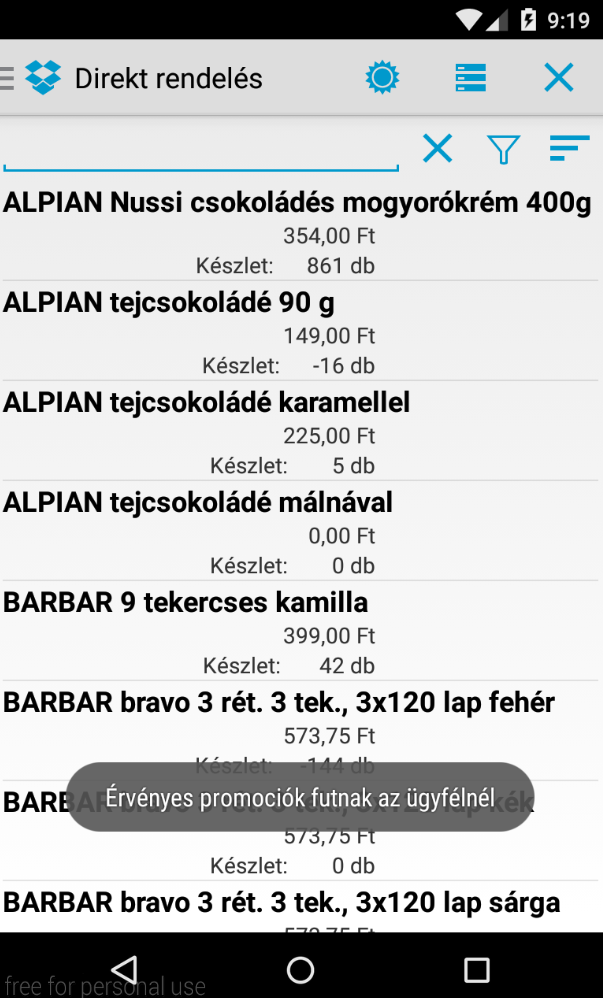
Task: Focus the product search field
Action: [x=201, y=151]
